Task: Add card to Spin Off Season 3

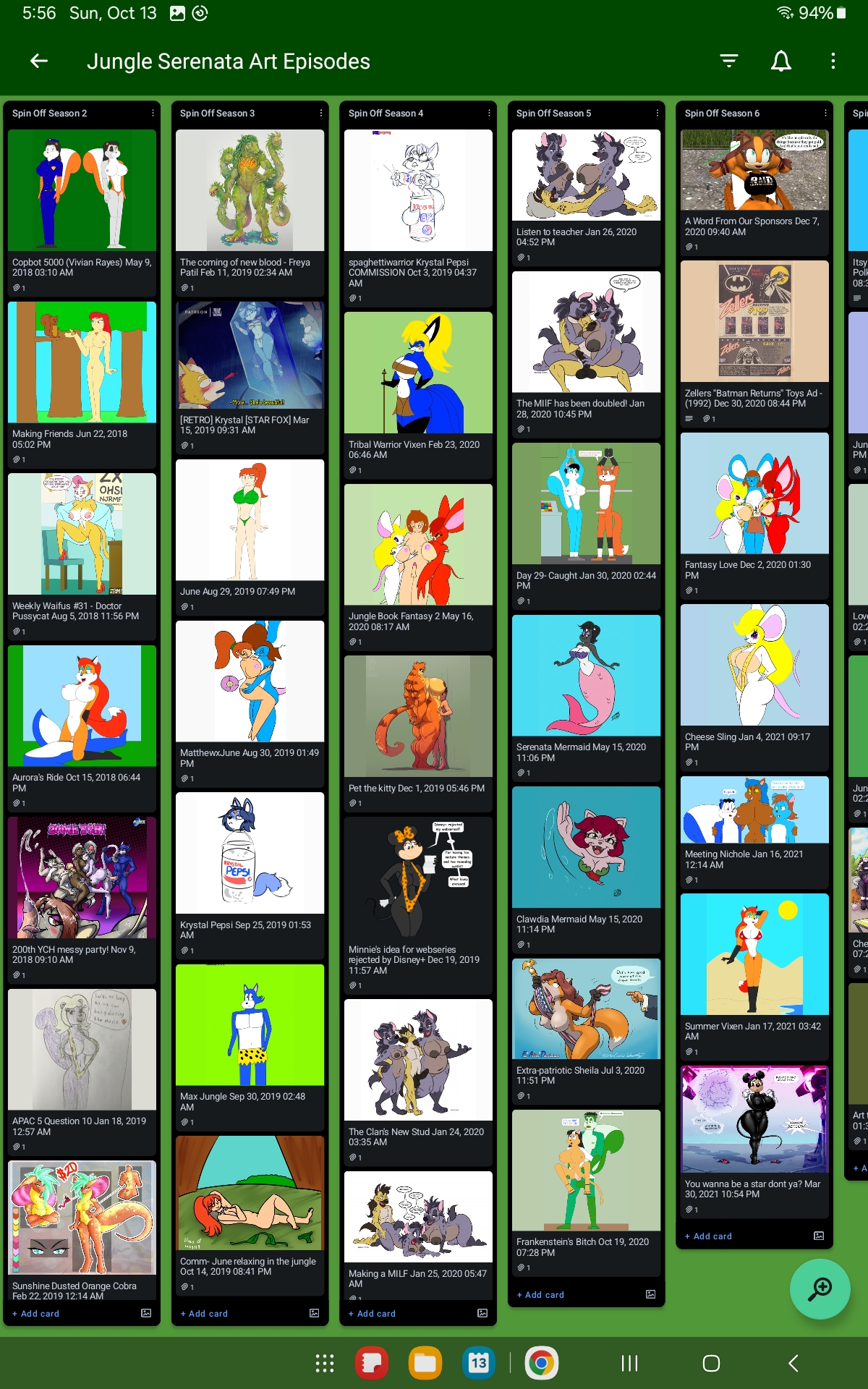Action: (x=208, y=1314)
